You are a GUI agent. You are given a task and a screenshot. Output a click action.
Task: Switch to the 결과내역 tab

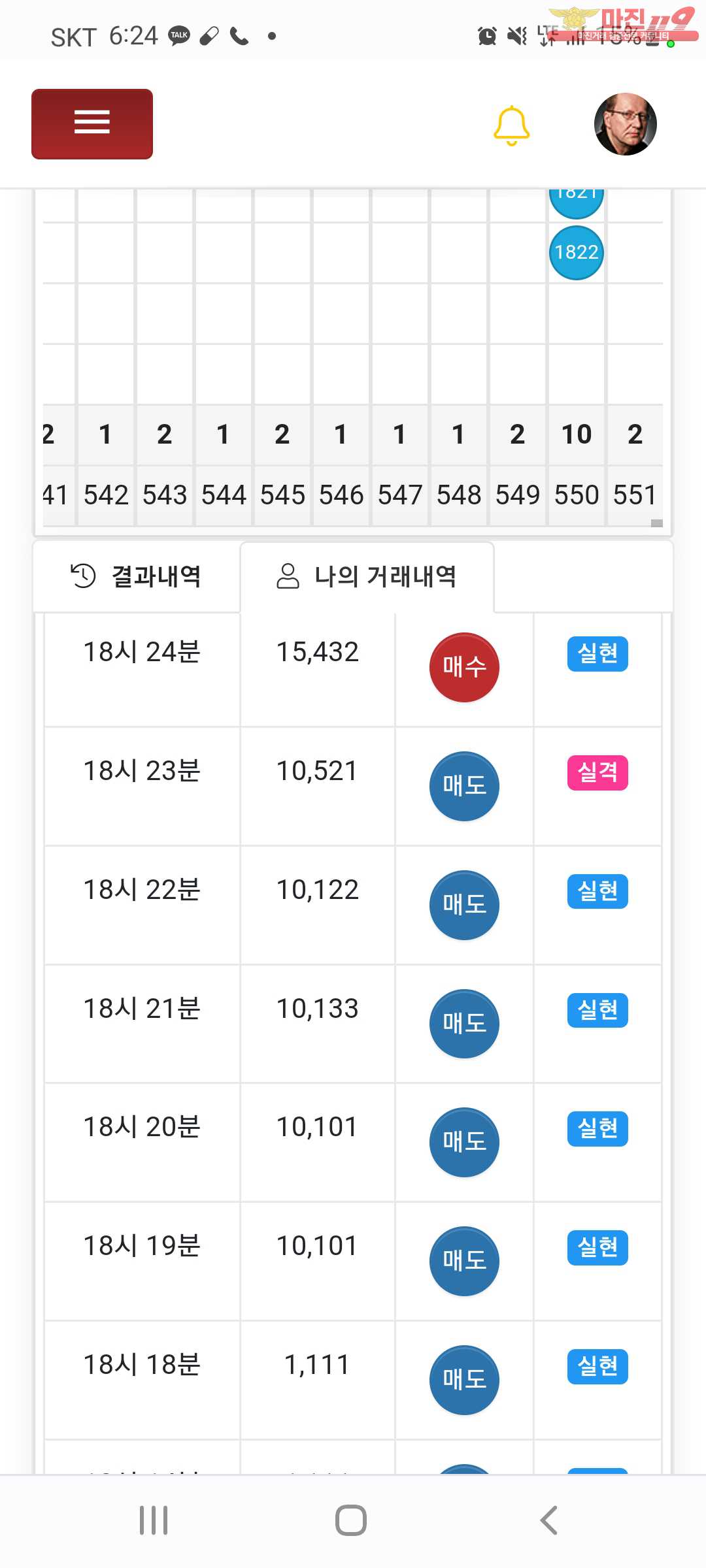[x=136, y=576]
